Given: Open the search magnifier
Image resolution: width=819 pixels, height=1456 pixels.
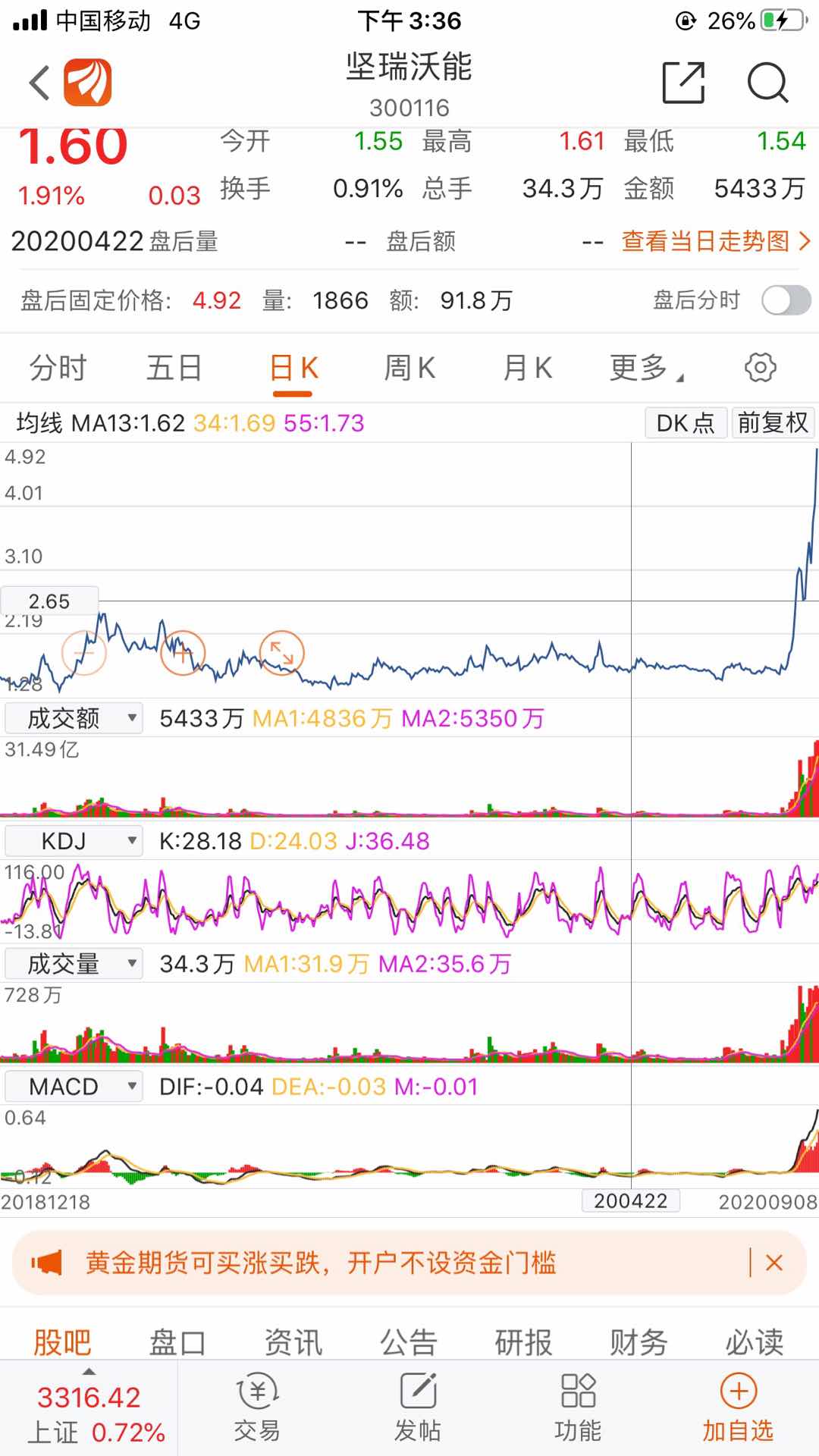Looking at the screenshot, I should point(767,83).
